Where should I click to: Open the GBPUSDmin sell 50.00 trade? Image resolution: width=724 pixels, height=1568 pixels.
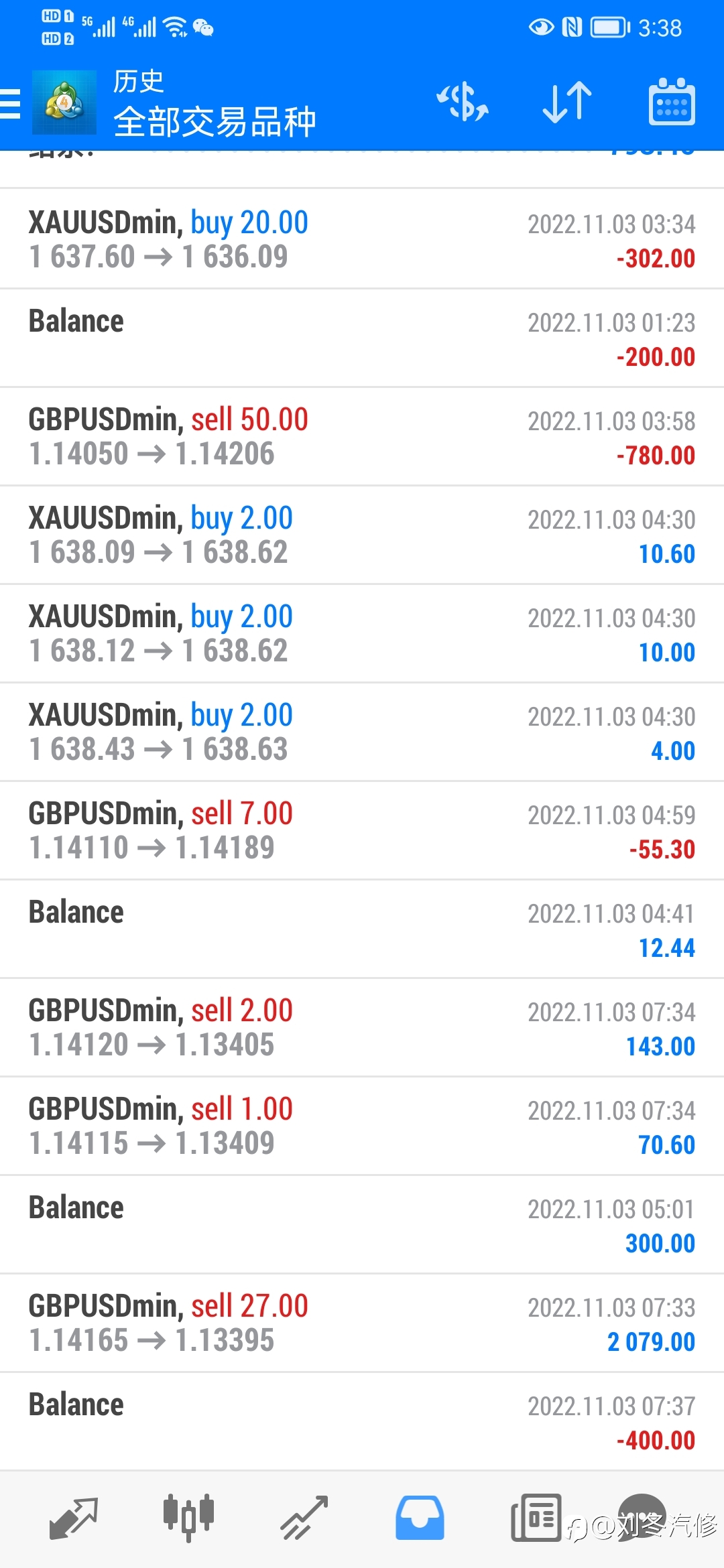tap(362, 436)
